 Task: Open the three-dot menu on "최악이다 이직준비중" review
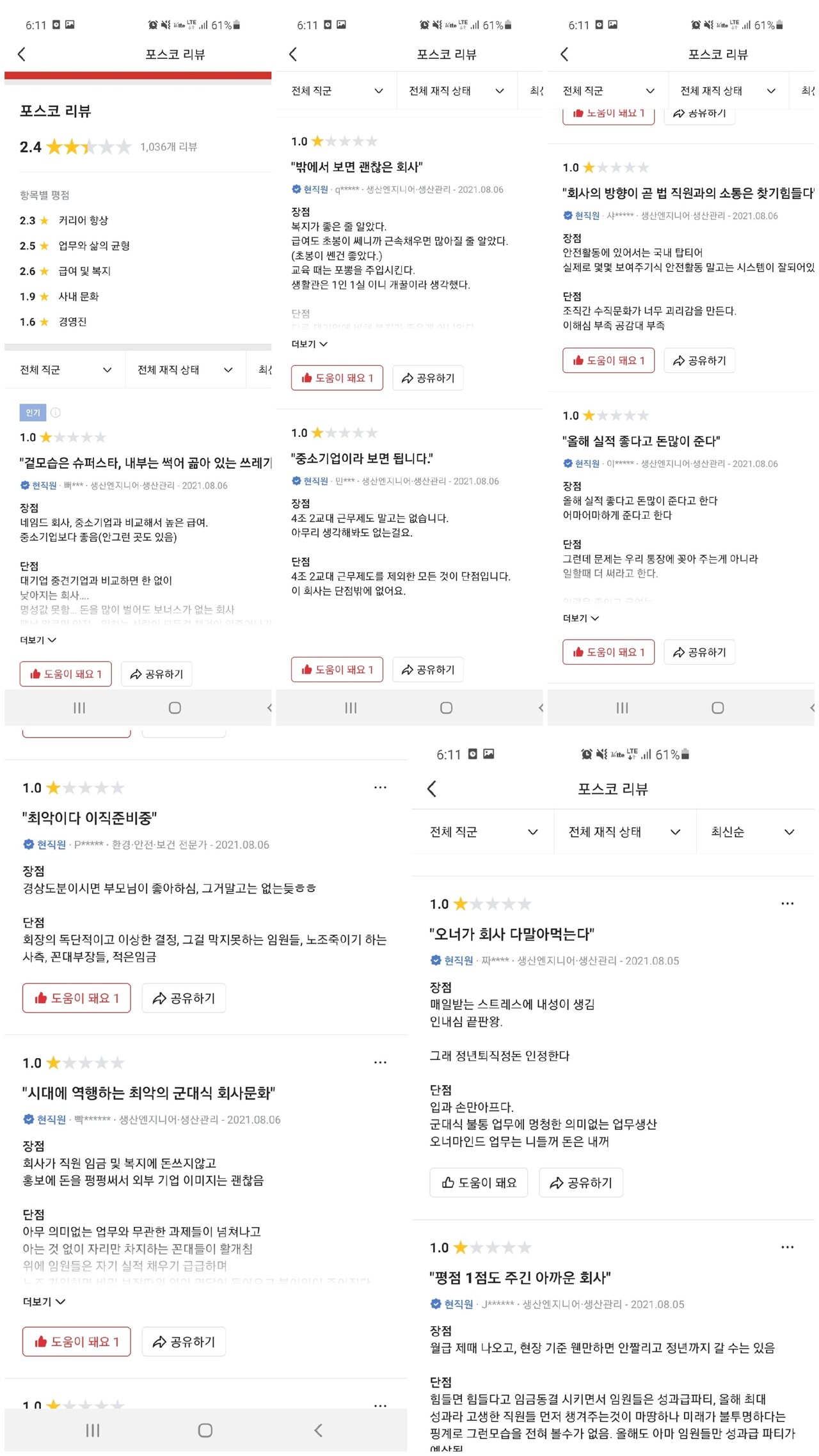[x=381, y=787]
